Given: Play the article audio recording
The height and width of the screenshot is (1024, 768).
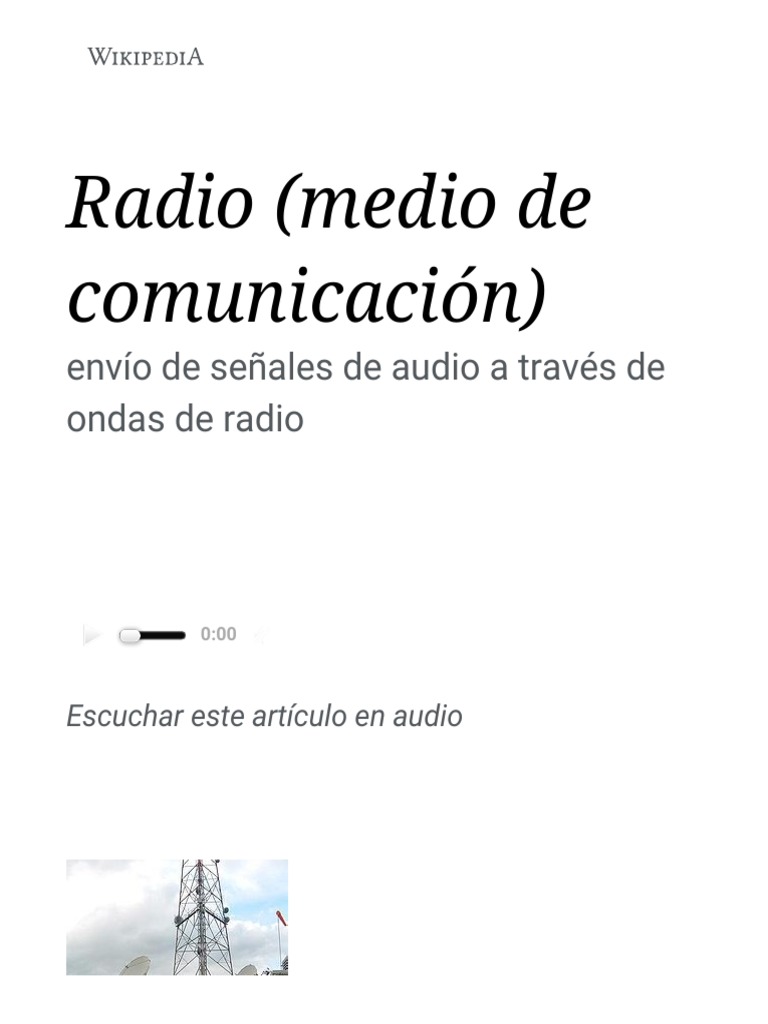Looking at the screenshot, I should pos(92,634).
